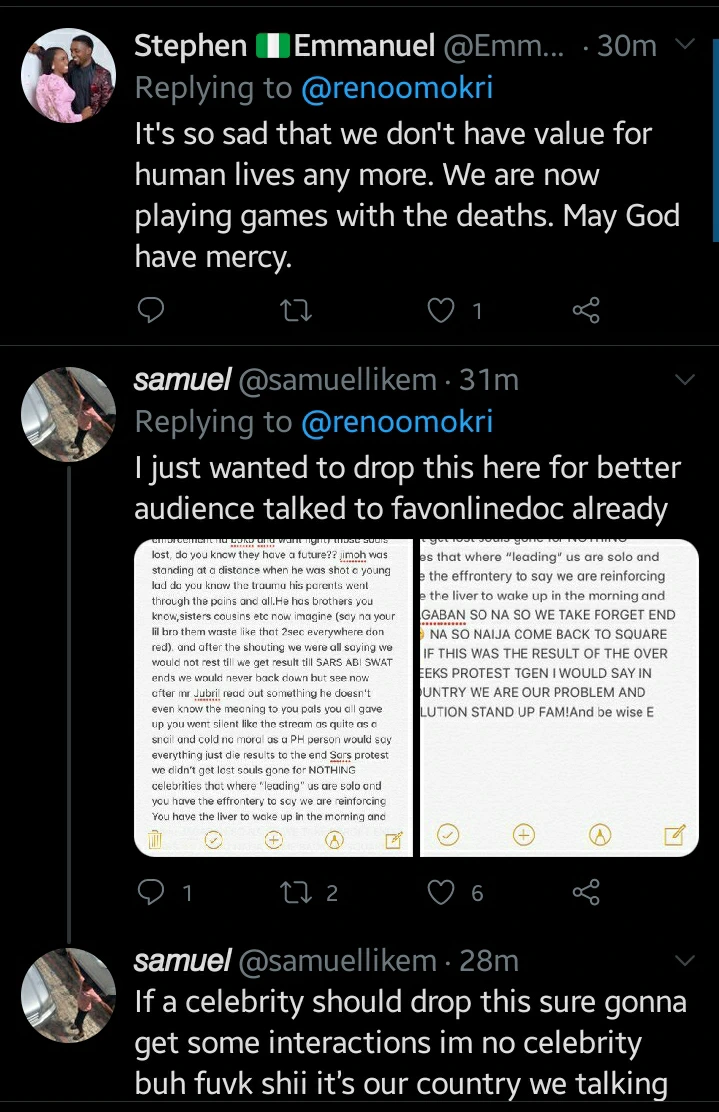719x1112 pixels.
Task: Open Stephen Emmanuel's profile picture
Action: tap(69, 75)
